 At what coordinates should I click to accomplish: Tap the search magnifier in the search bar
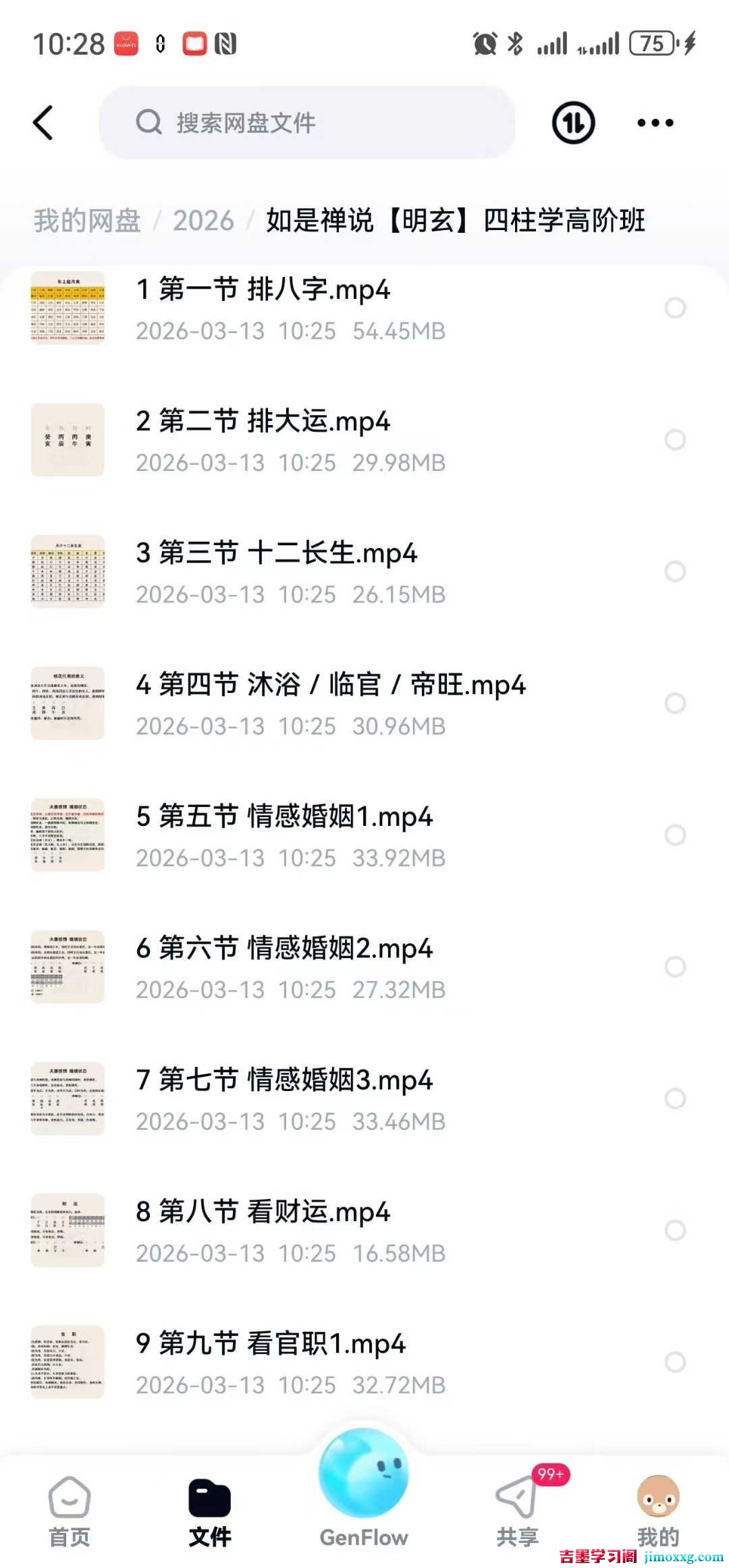pos(148,123)
